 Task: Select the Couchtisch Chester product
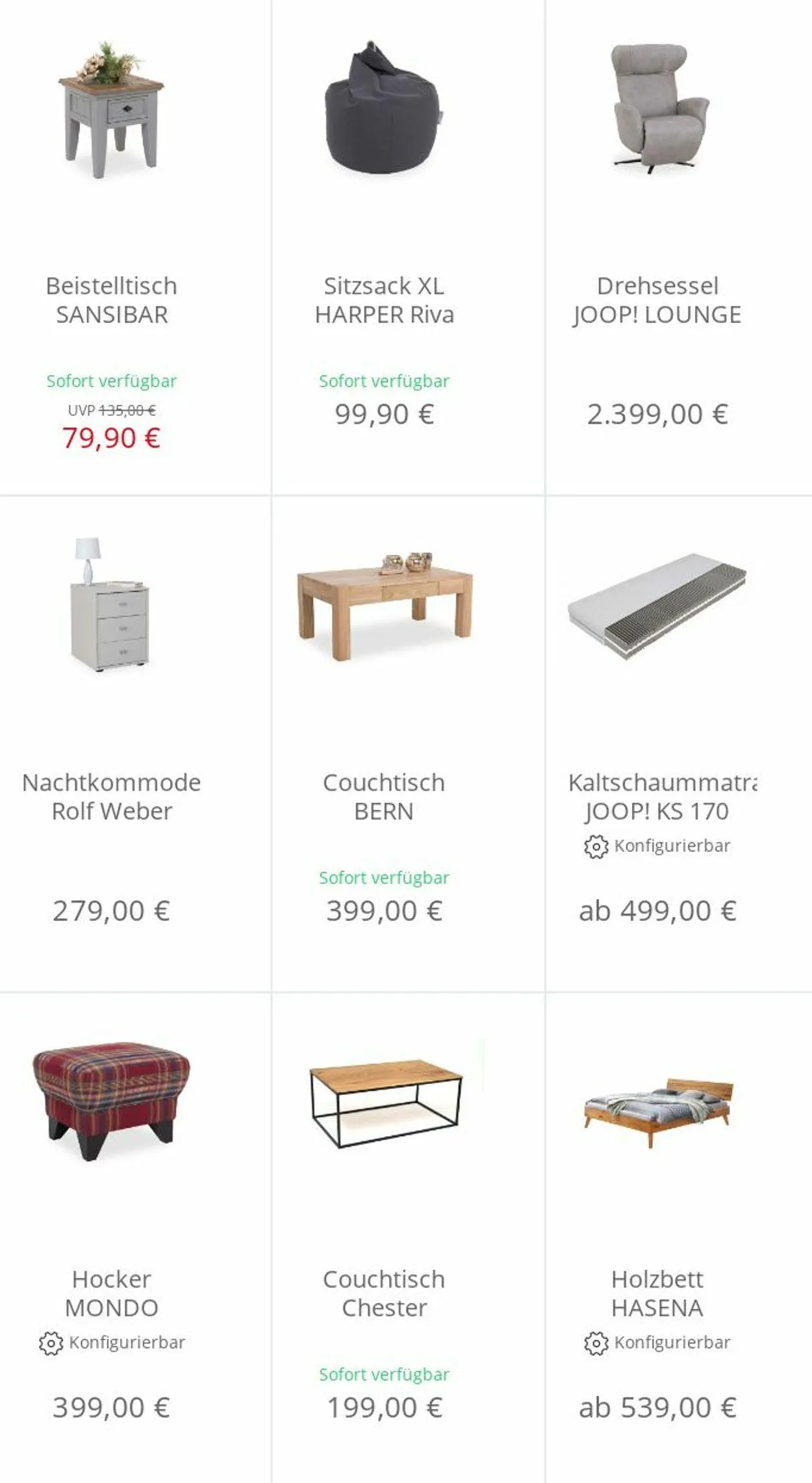(408, 1238)
